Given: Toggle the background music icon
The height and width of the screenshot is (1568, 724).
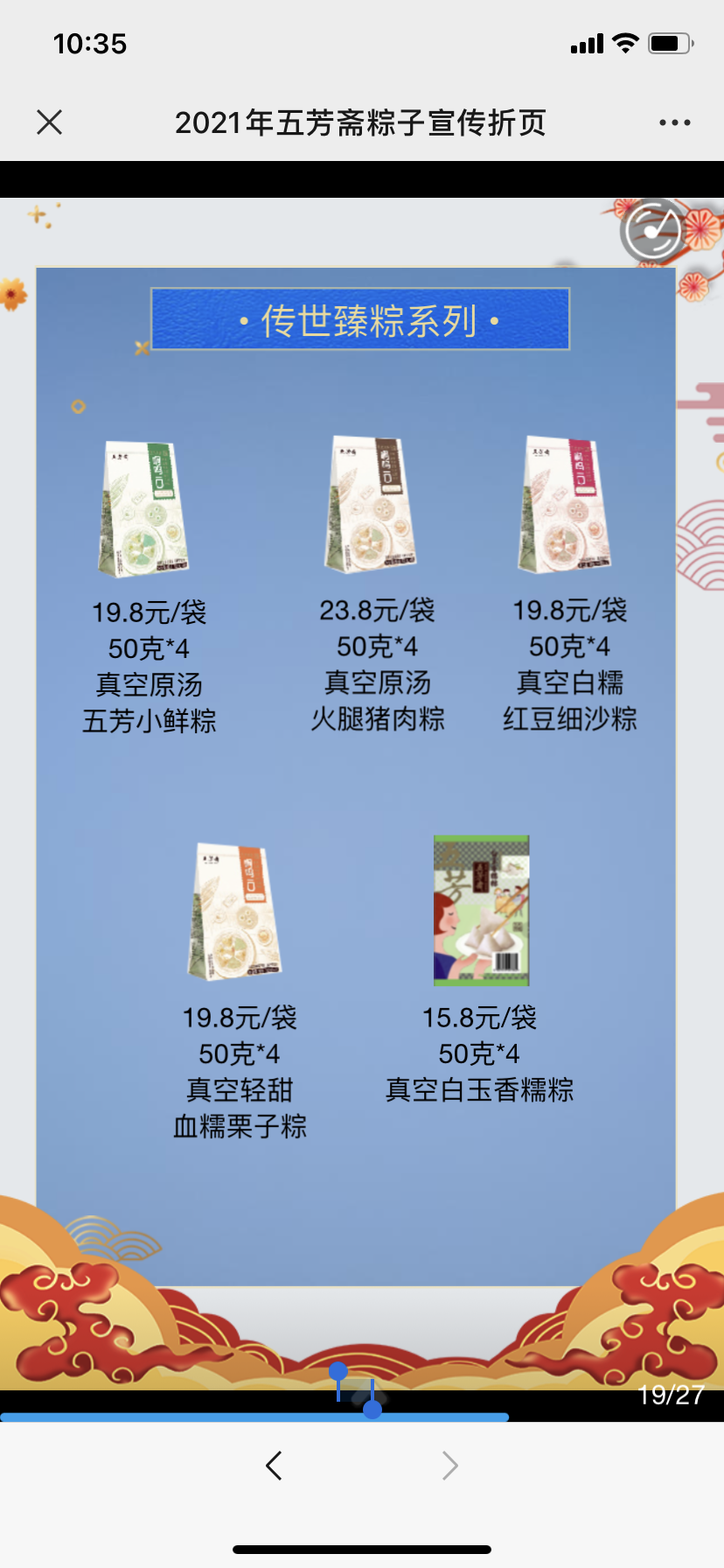Looking at the screenshot, I should [652, 231].
